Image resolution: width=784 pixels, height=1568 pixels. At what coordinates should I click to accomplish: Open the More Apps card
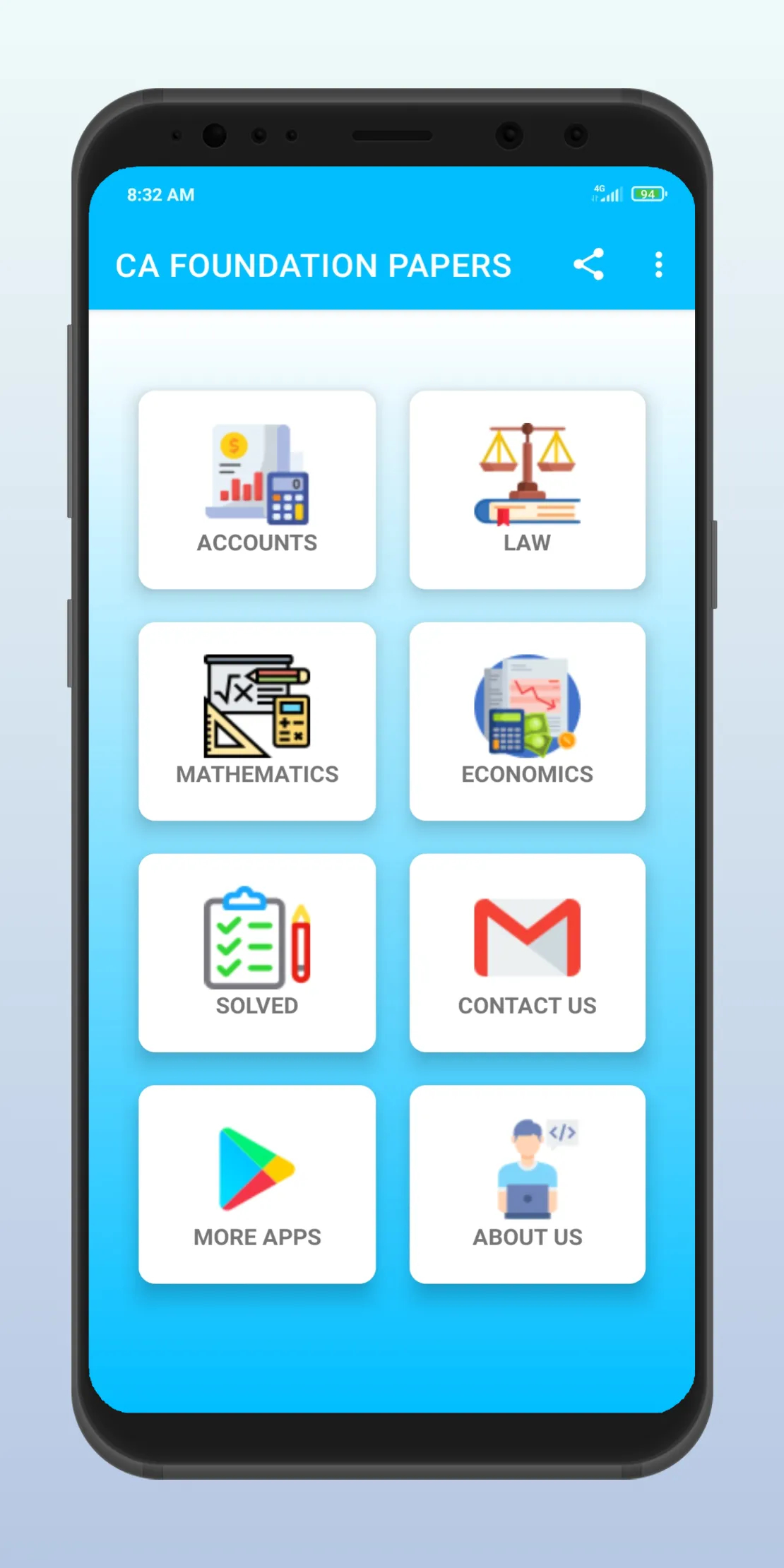tap(257, 1184)
